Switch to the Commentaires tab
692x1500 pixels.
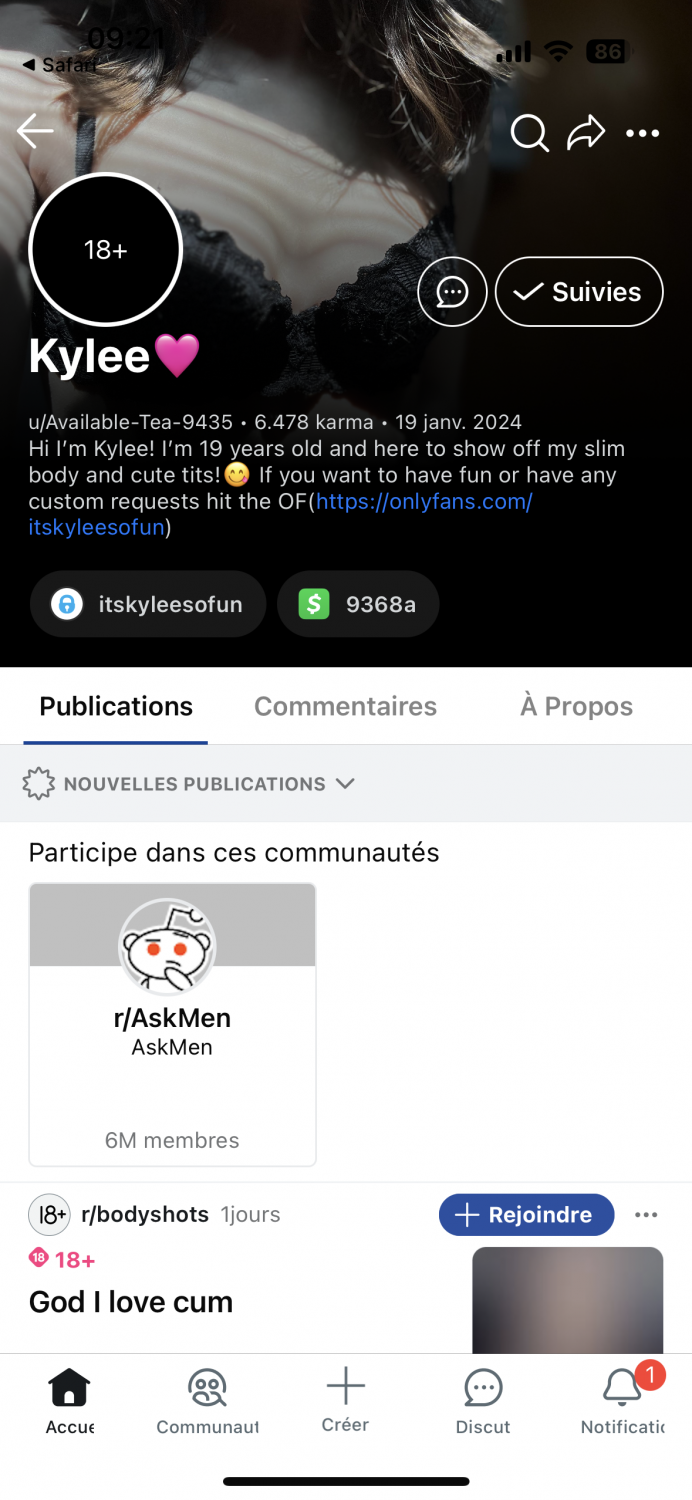345,706
